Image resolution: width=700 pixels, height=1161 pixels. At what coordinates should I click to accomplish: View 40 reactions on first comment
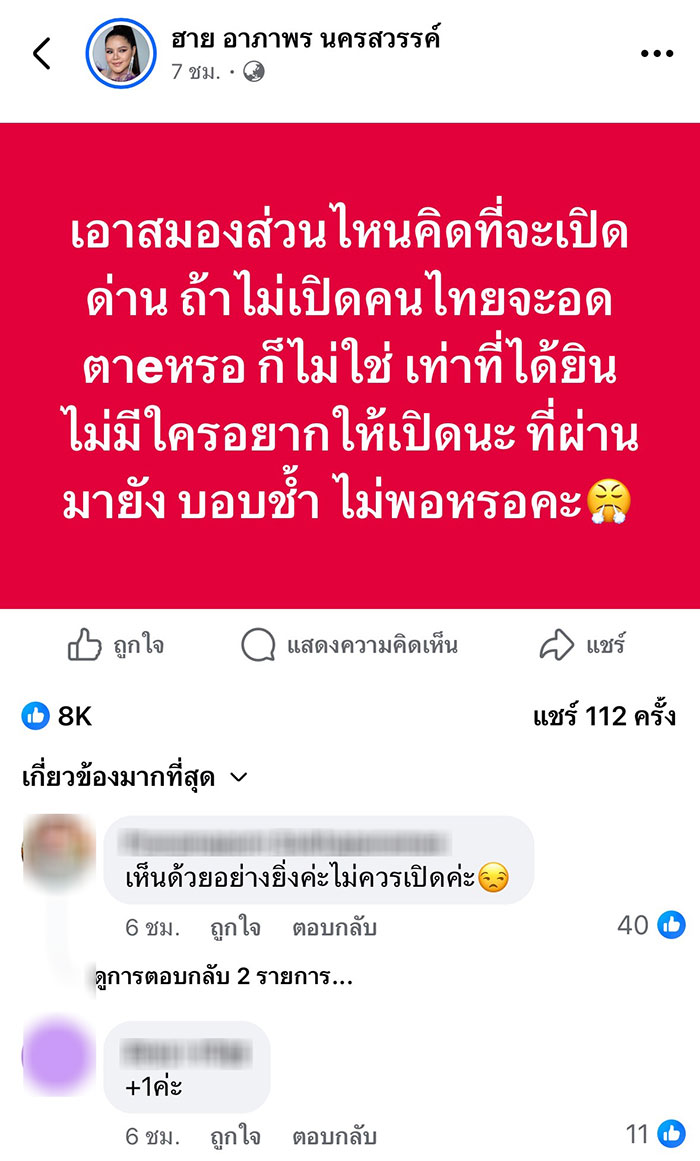[x=651, y=925]
